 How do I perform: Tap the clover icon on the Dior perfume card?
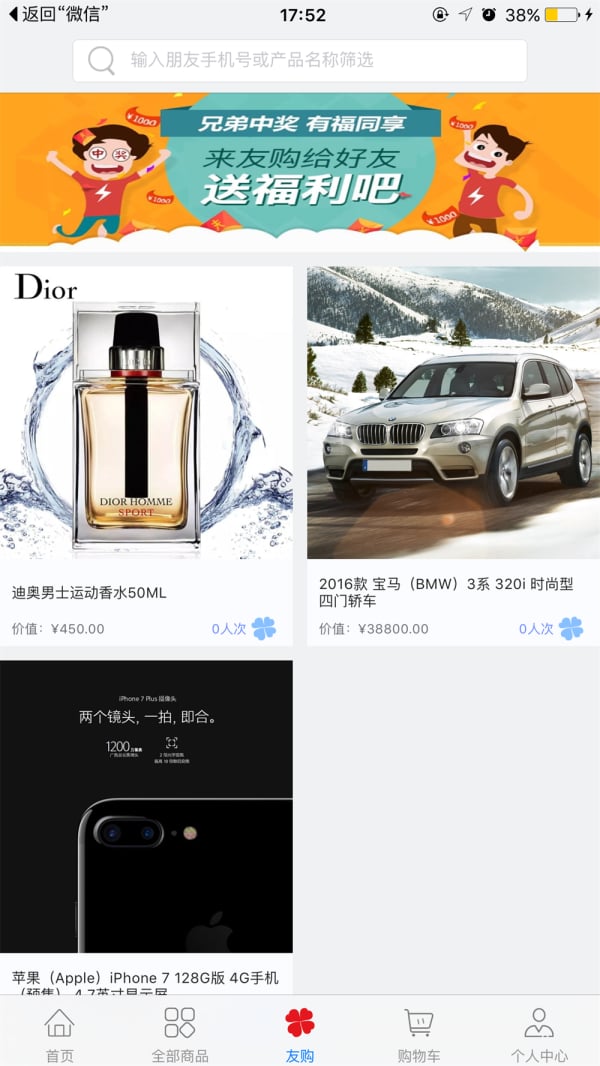[x=264, y=628]
